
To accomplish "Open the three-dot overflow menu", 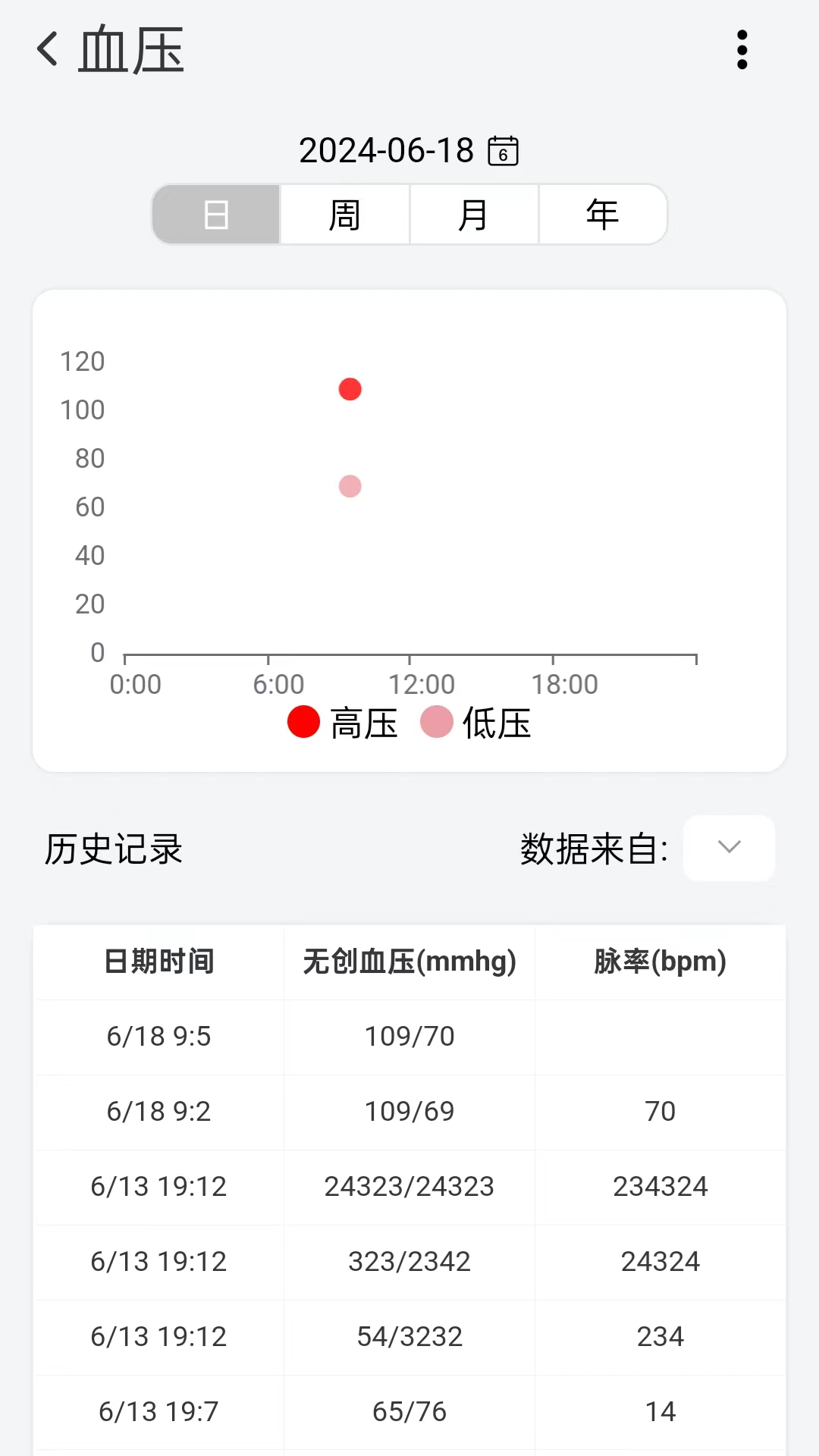I will click(x=742, y=50).
